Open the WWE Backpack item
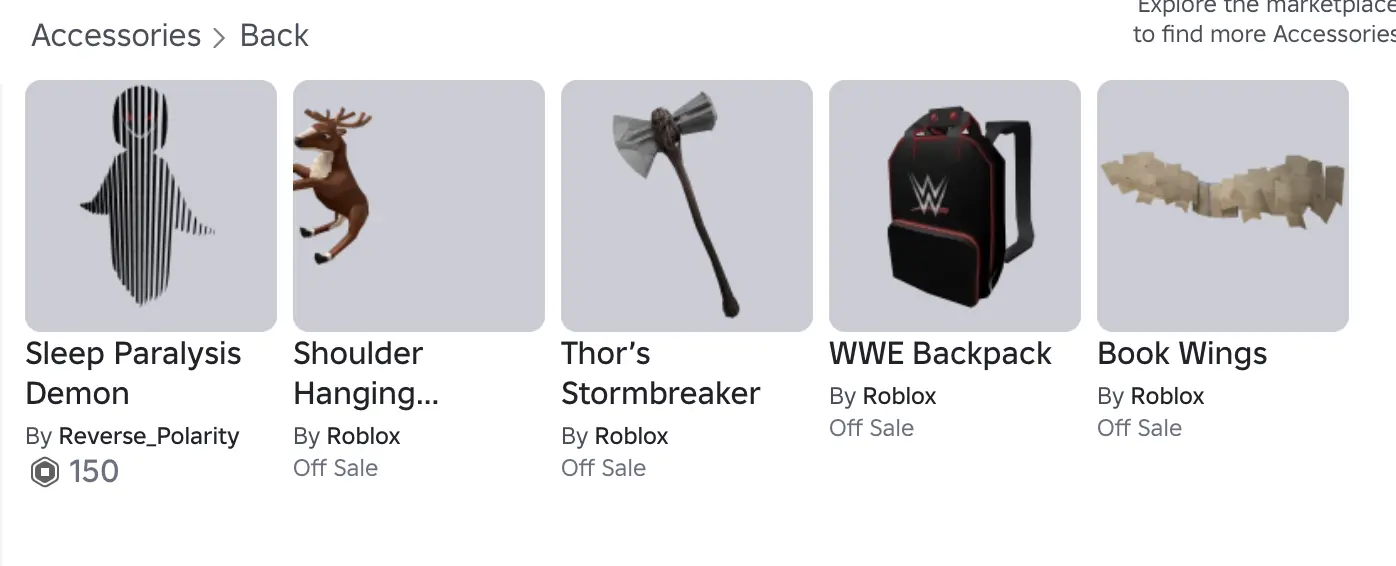Viewport: 1396px width, 566px height. [954, 206]
